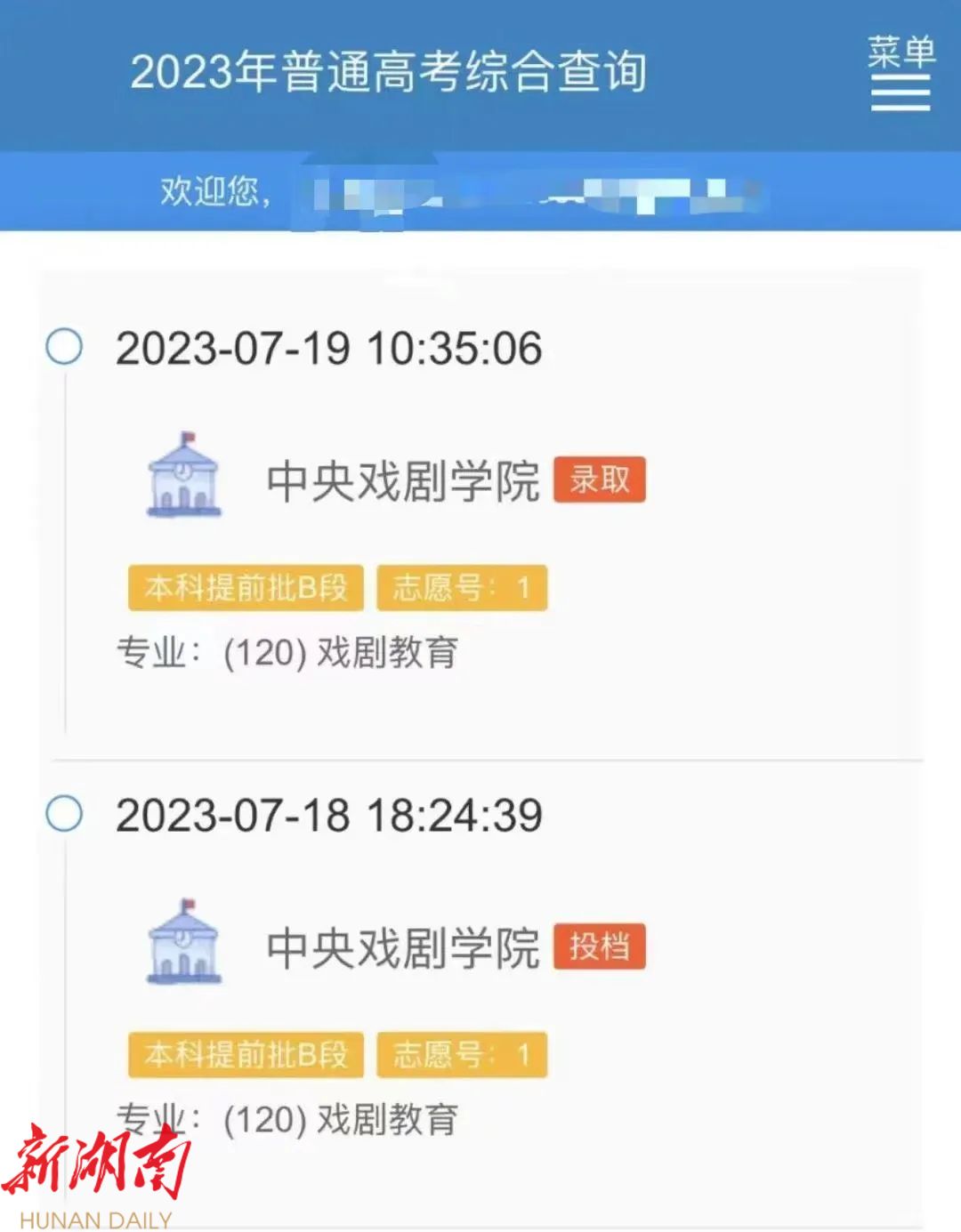Open the 菜单 hamburger menu

point(900,75)
